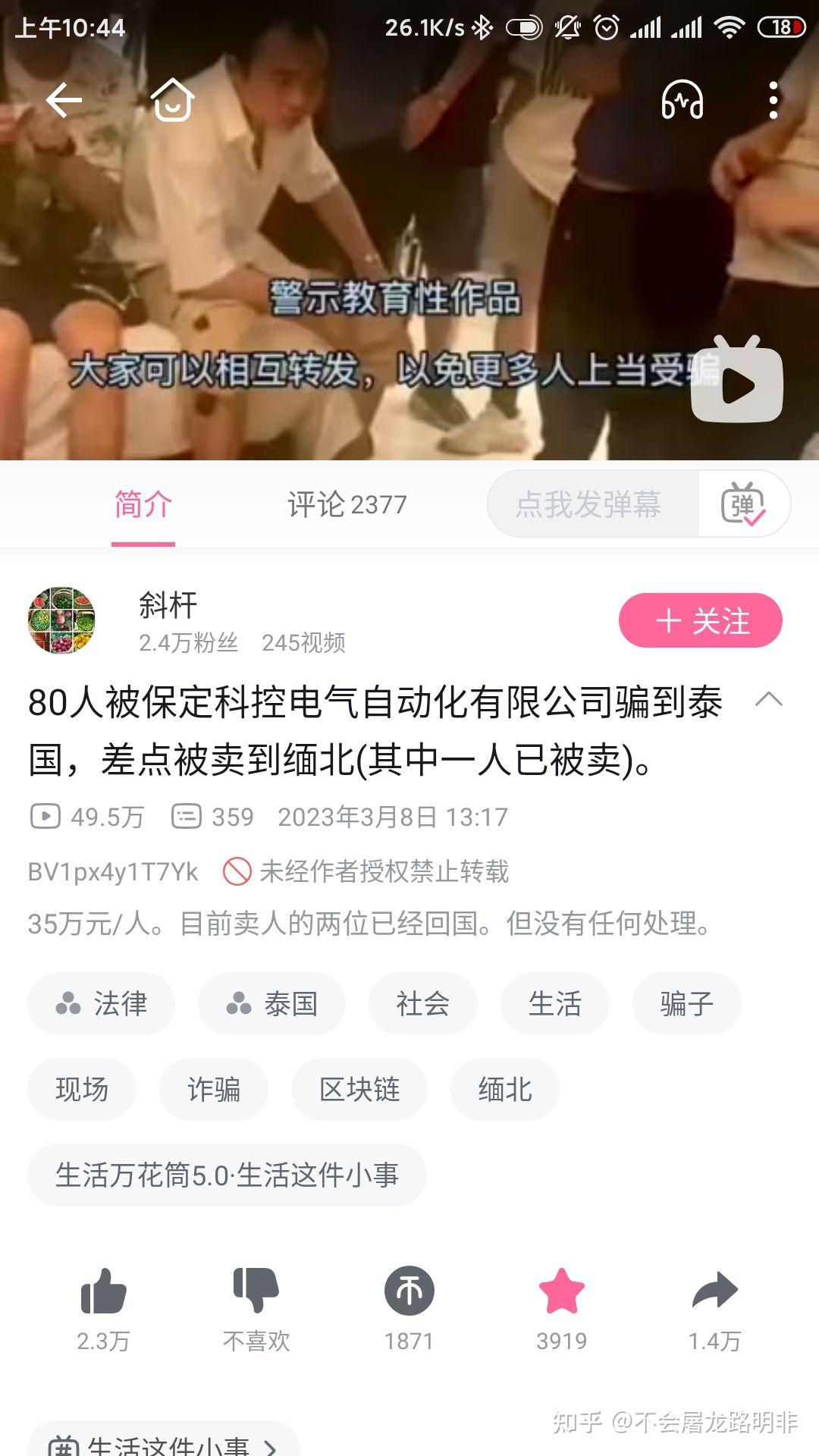819x1456 pixels.
Task: Share the video via arrow icon
Action: click(x=714, y=1291)
